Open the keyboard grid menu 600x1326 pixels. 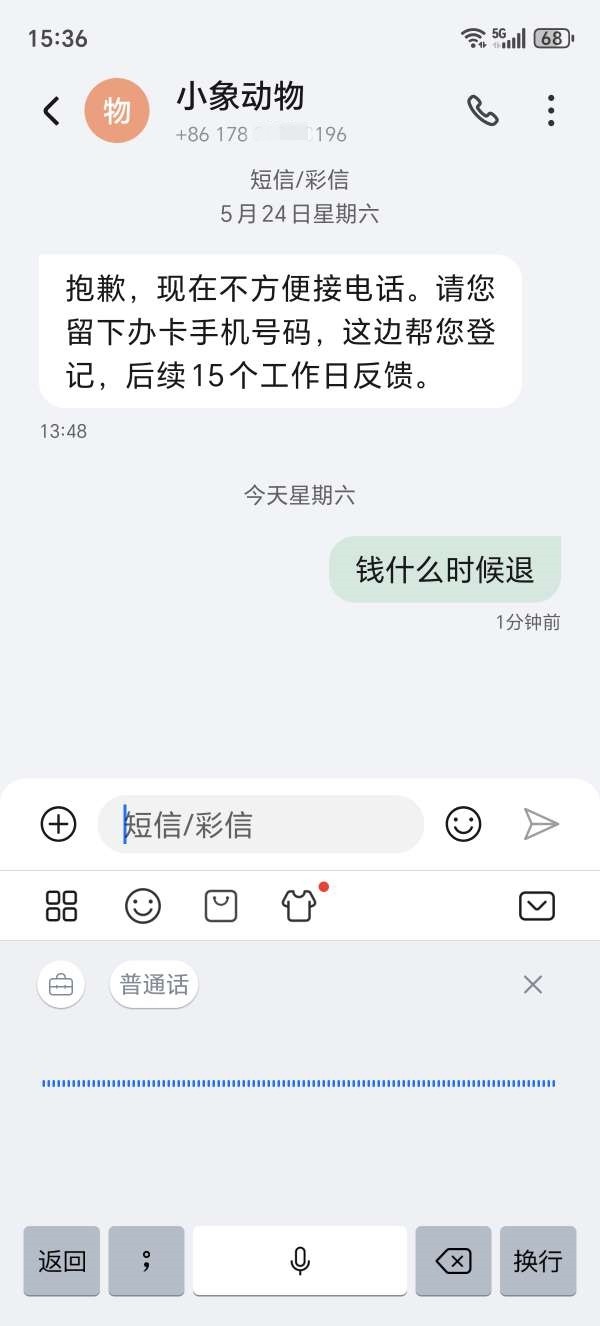tap(62, 906)
